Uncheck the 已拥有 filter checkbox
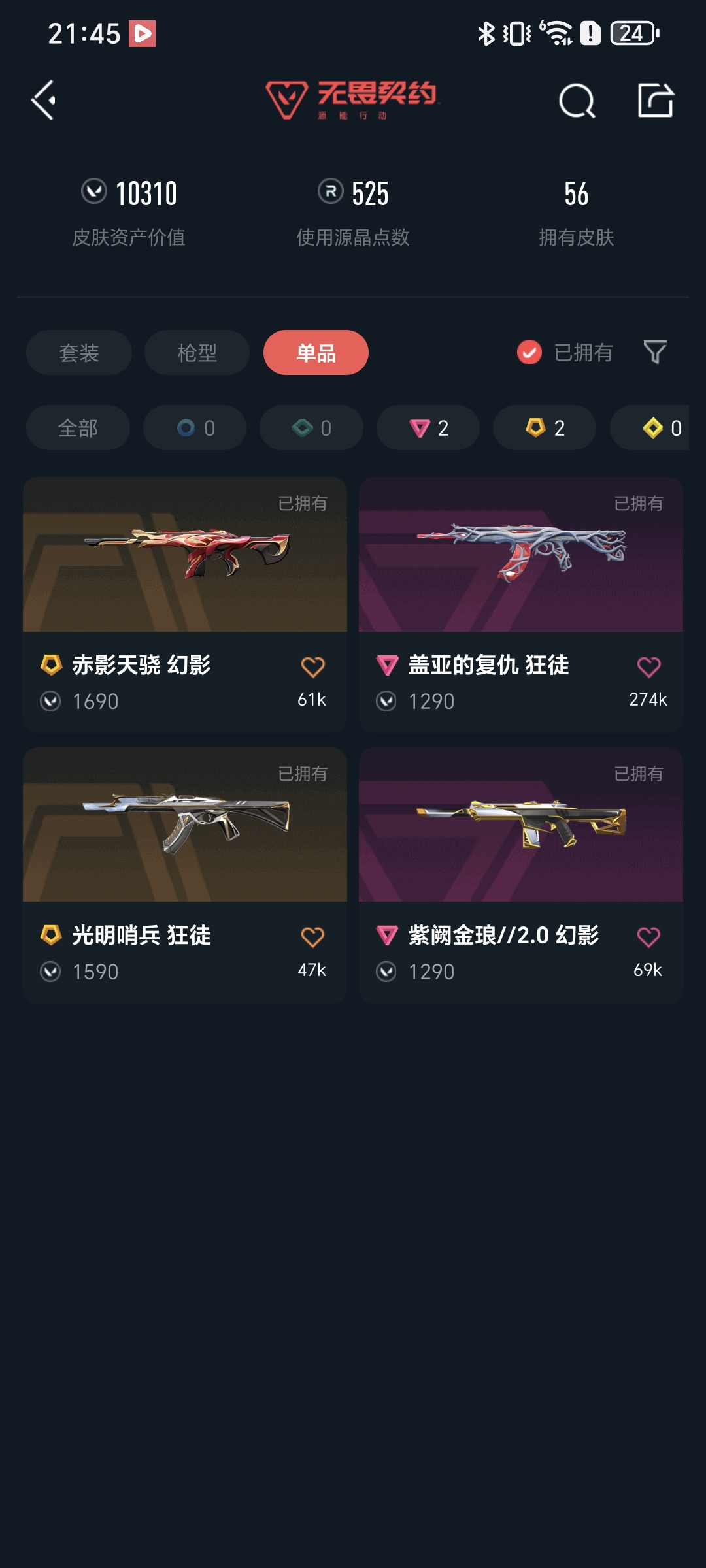 click(x=529, y=352)
